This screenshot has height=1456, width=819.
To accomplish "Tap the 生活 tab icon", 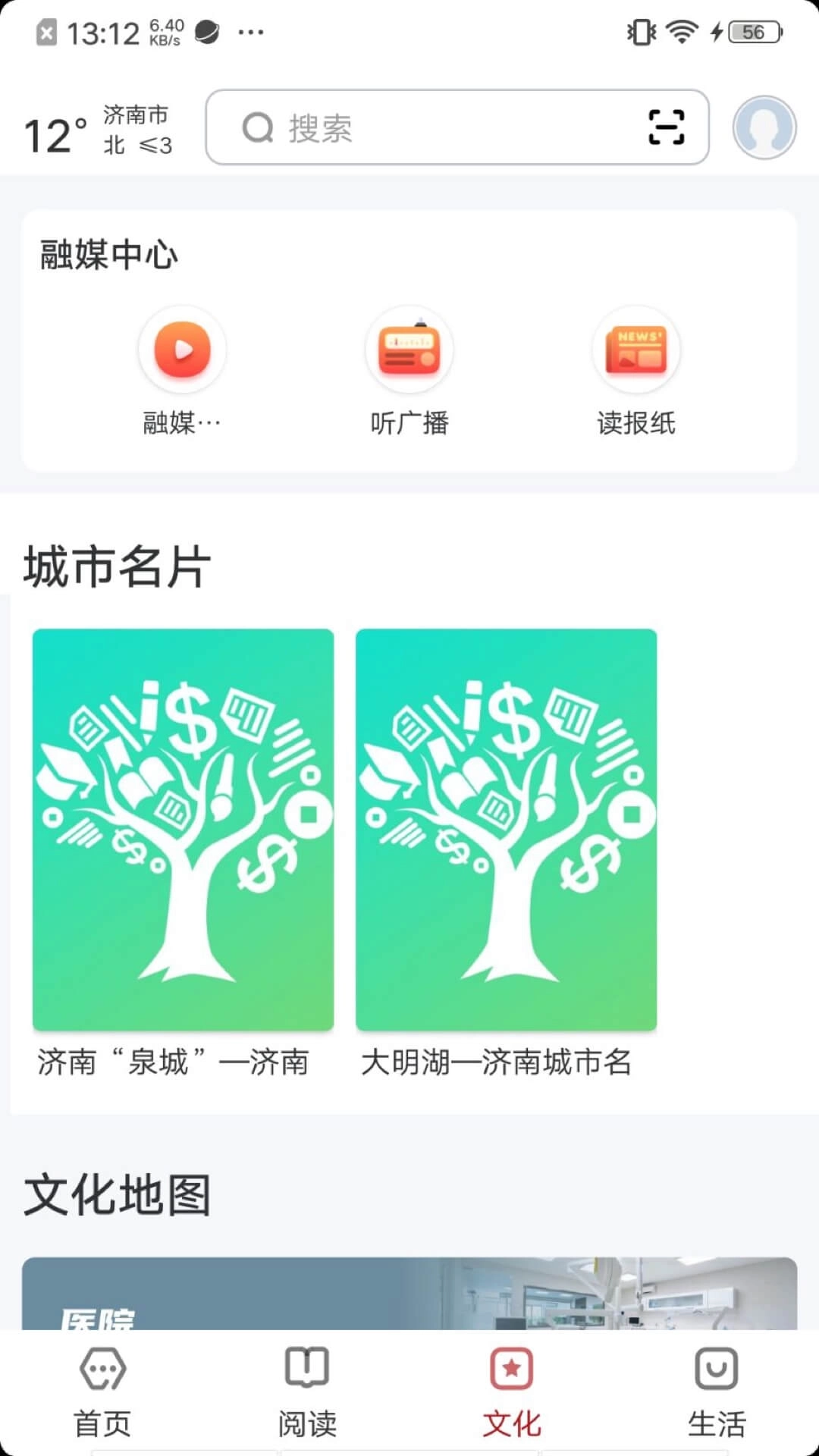I will coord(716,1370).
